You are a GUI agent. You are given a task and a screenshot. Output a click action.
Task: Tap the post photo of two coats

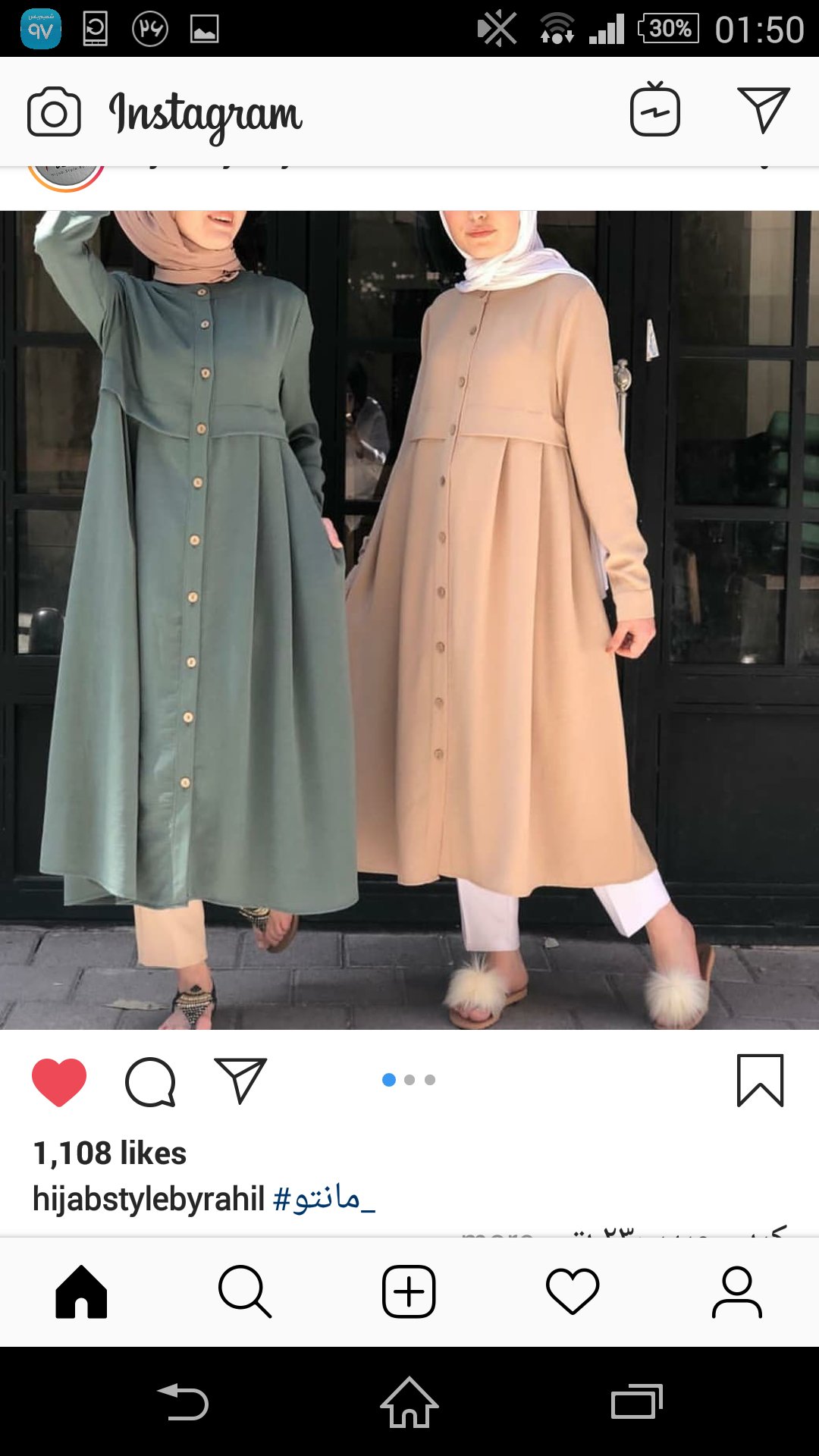coord(409,620)
